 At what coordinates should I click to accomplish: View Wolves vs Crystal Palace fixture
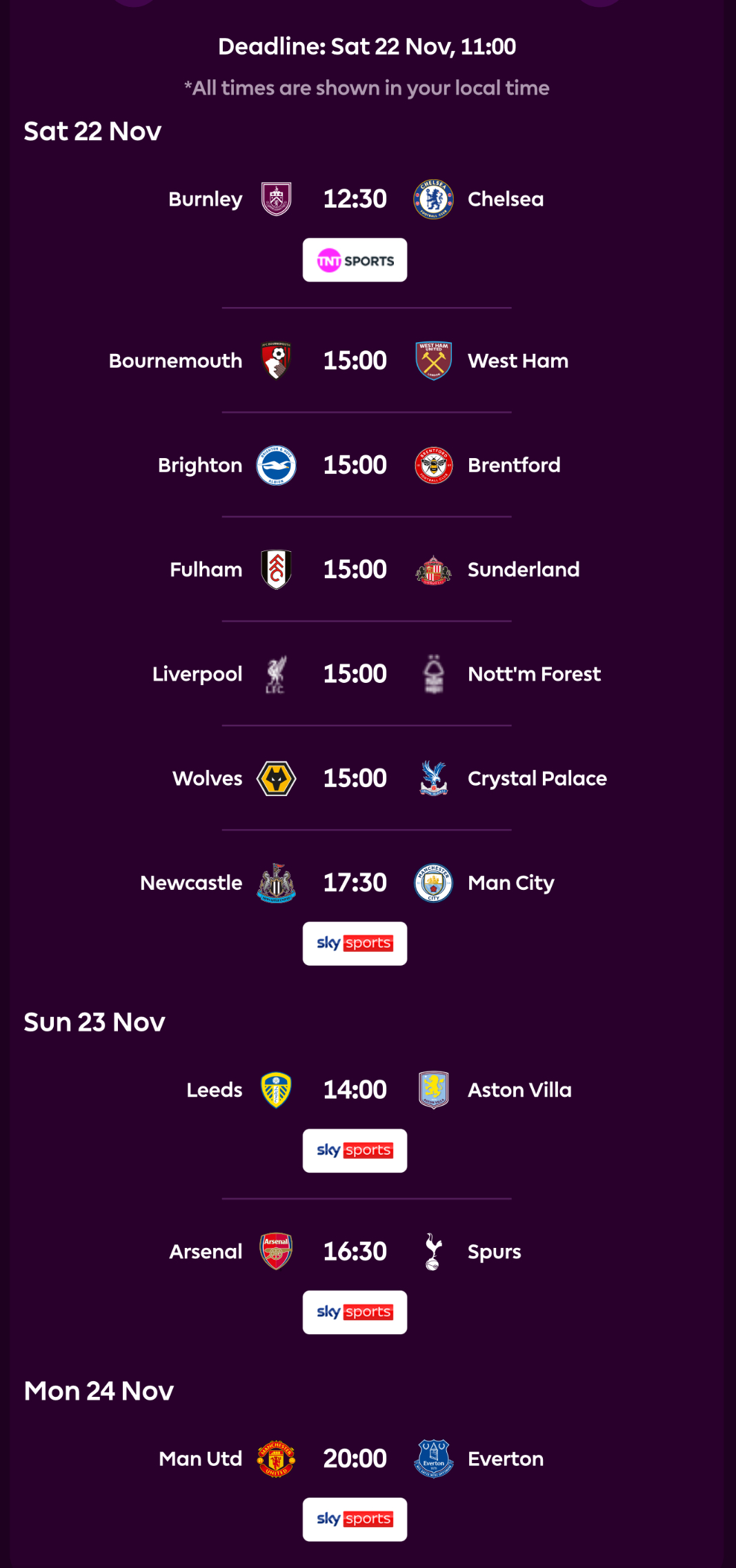pyautogui.click(x=355, y=778)
